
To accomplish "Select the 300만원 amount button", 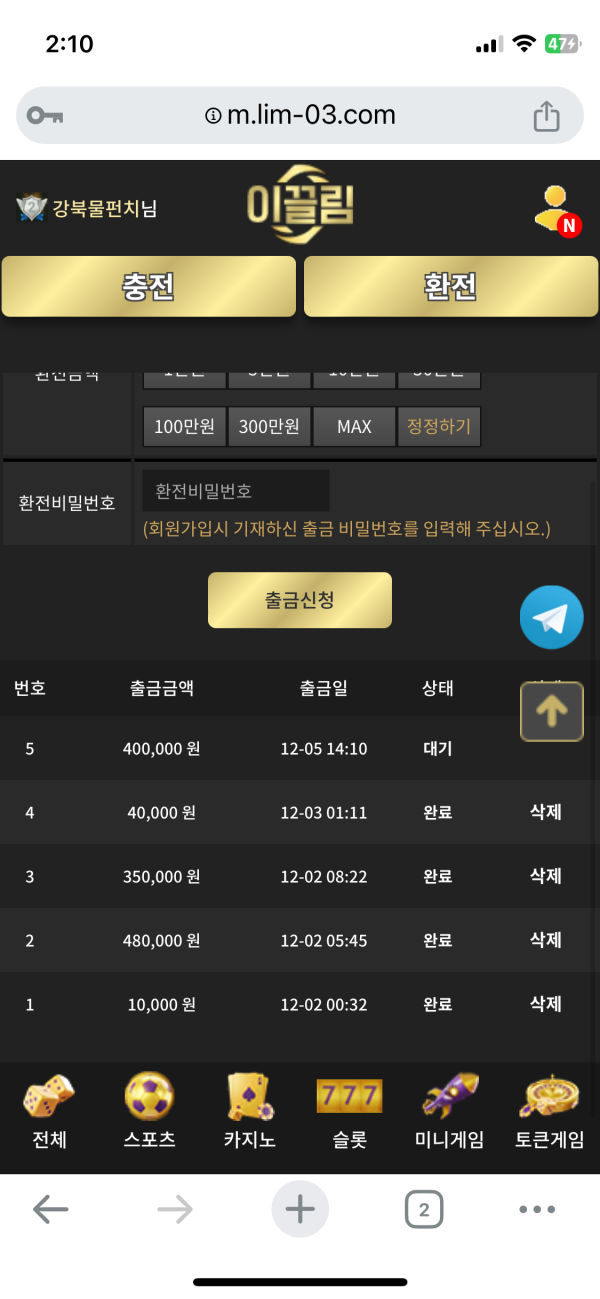I will coord(269,426).
